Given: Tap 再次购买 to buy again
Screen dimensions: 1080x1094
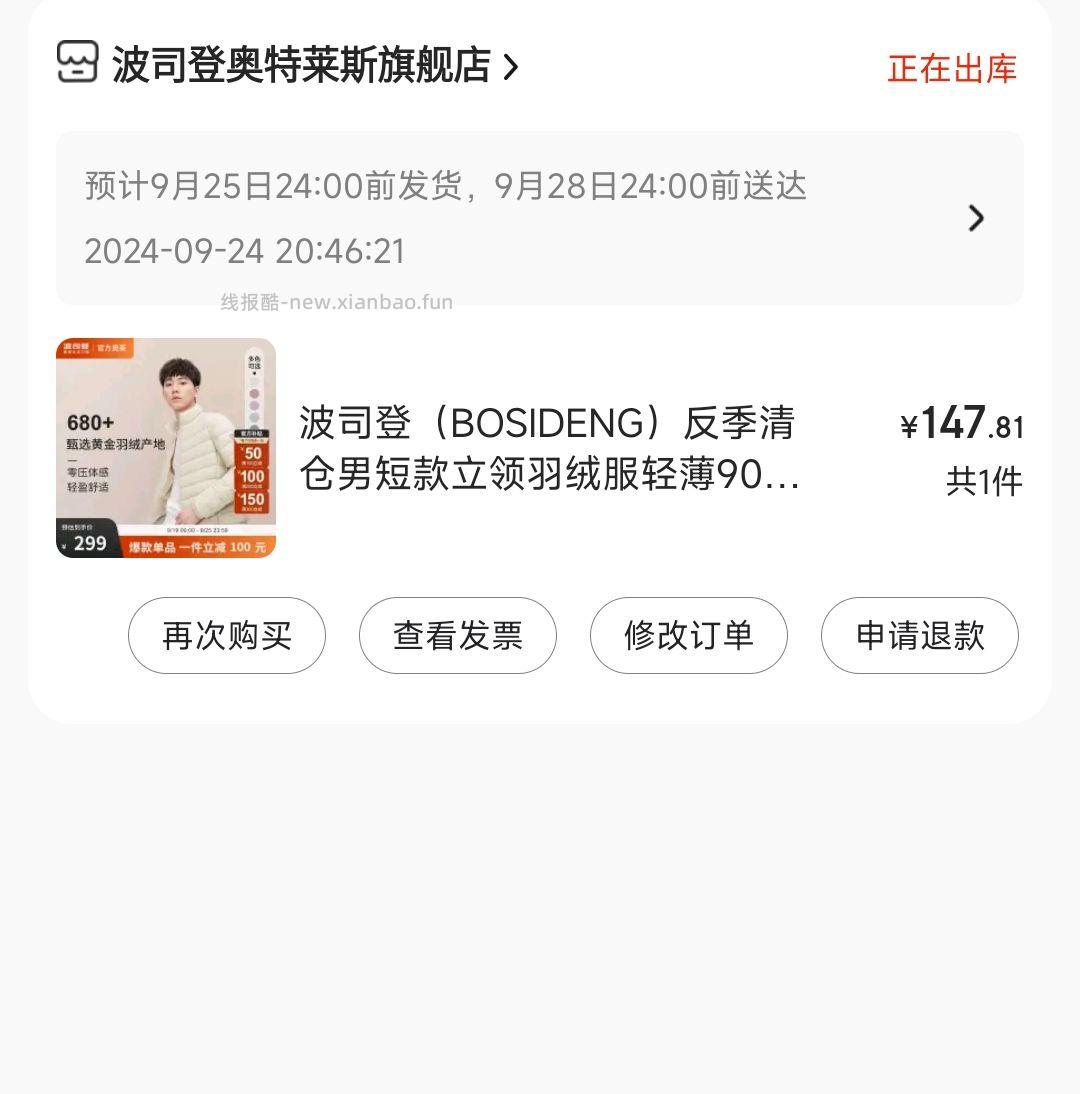Looking at the screenshot, I should pyautogui.click(x=227, y=636).
